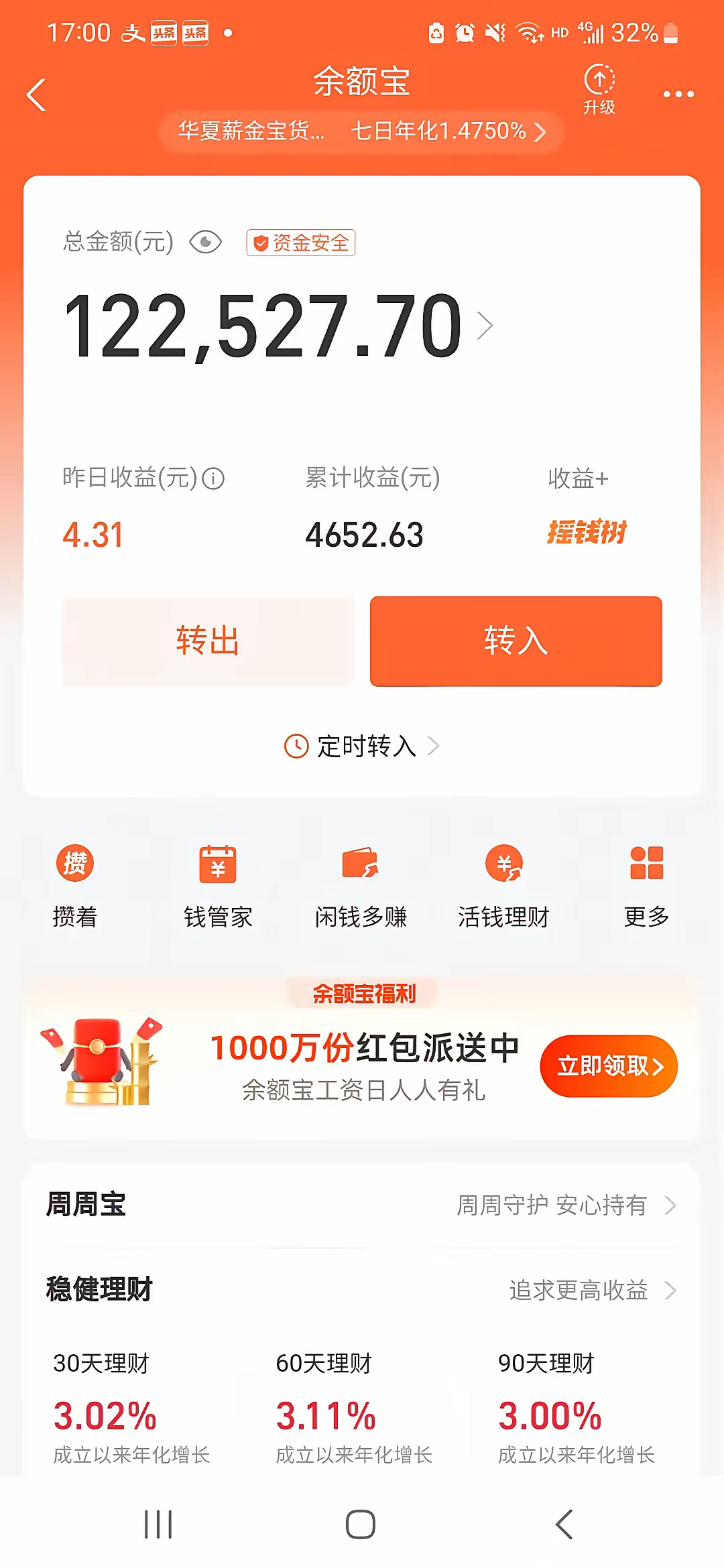Screen dimensions: 724x1568
Task: Tap the clock icon beside 定时转入
Action: [296, 746]
